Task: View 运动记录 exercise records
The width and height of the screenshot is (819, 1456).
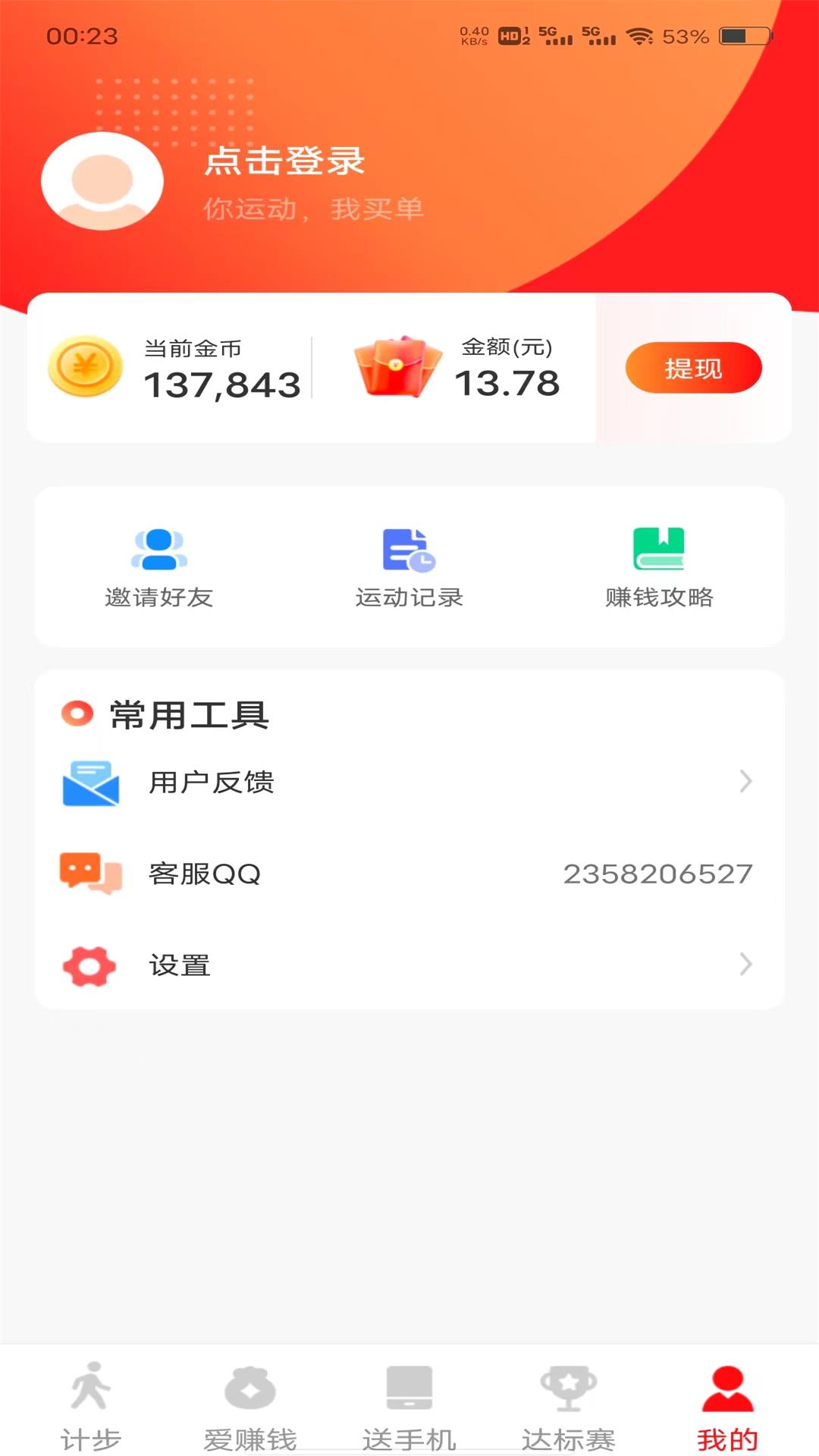Action: pos(409,569)
